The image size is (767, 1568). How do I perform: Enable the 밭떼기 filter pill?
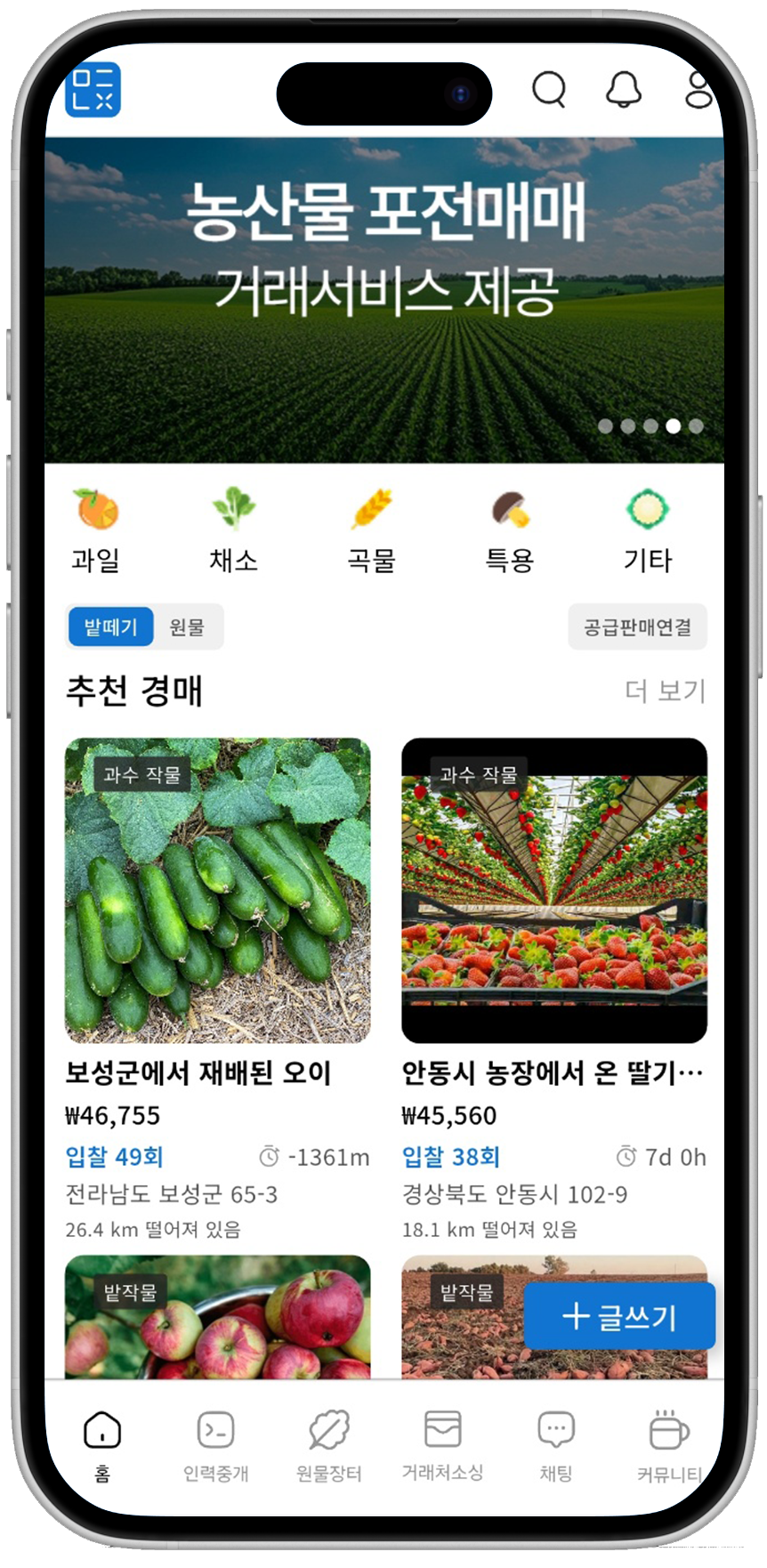112,626
